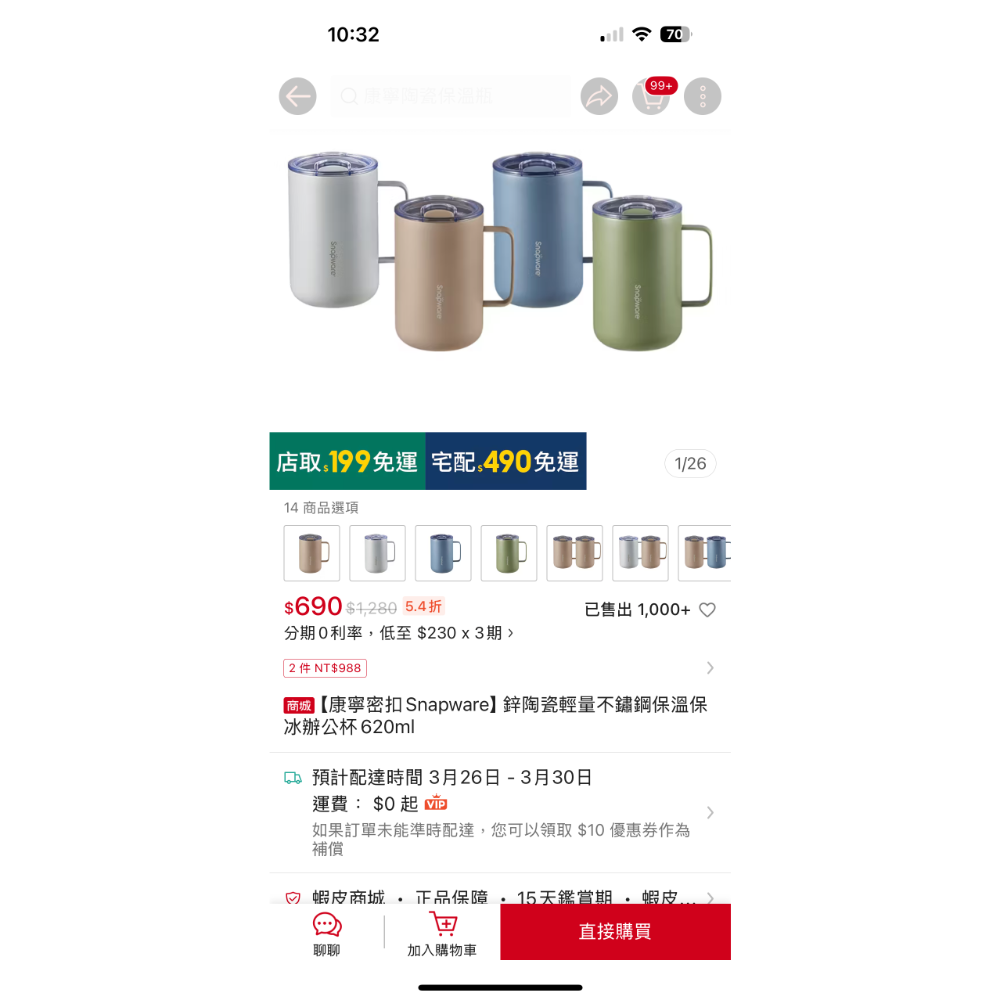Open the three-dot overflow menu
1000x1000 pixels.
point(702,96)
